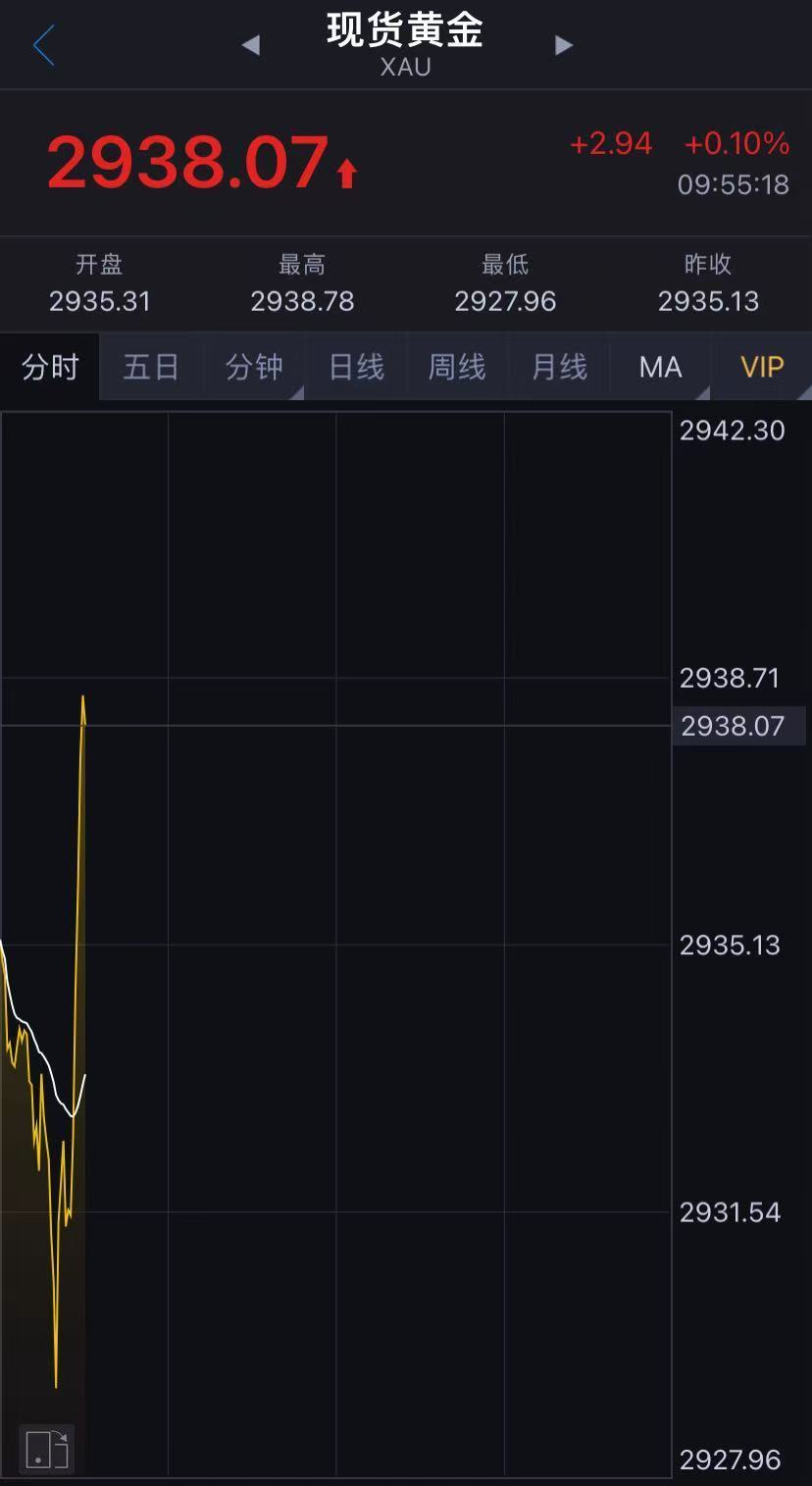The width and height of the screenshot is (812, 1486).
Task: Switch to the 五日 chart tab
Action: 151,367
